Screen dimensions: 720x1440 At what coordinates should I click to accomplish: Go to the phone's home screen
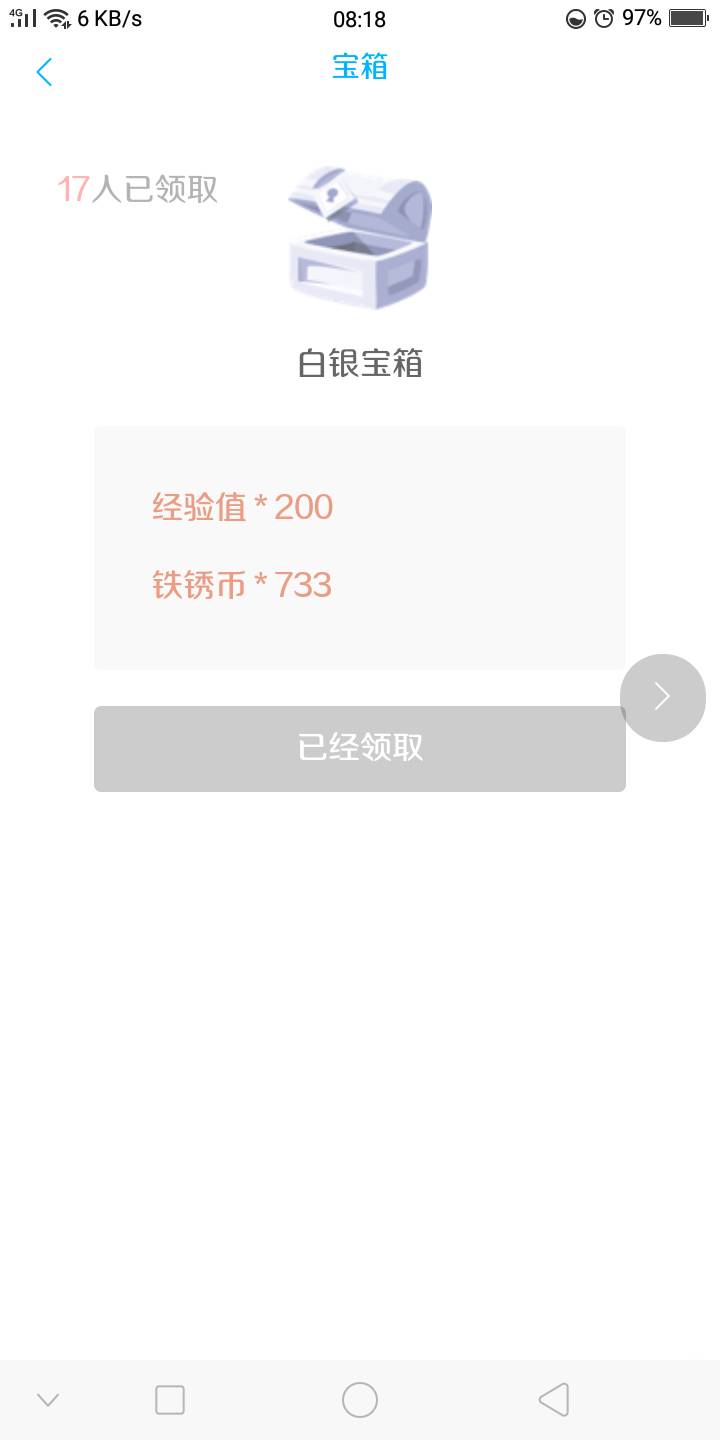point(360,1400)
